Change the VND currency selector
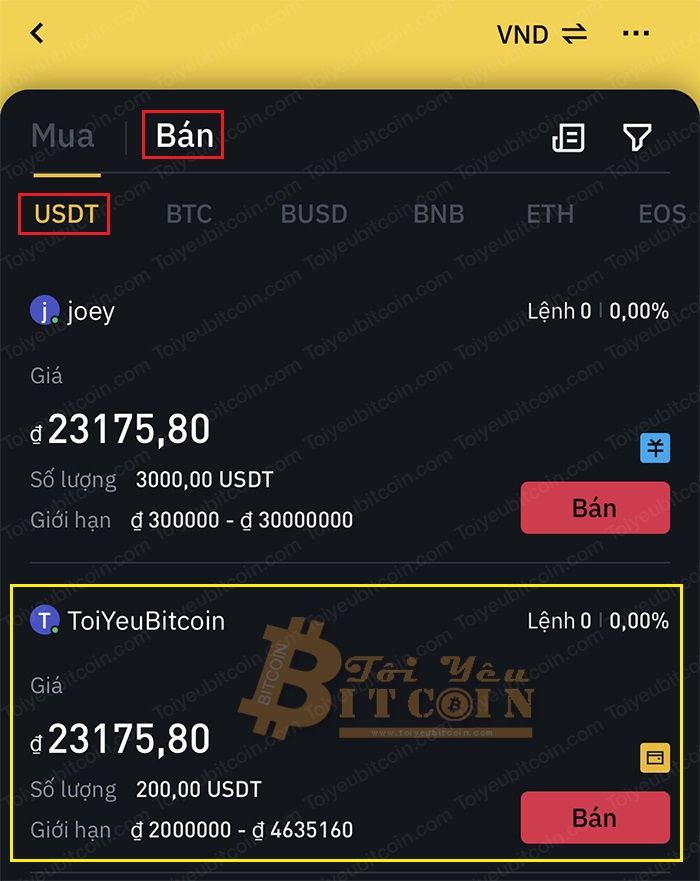The image size is (700, 881). point(541,34)
